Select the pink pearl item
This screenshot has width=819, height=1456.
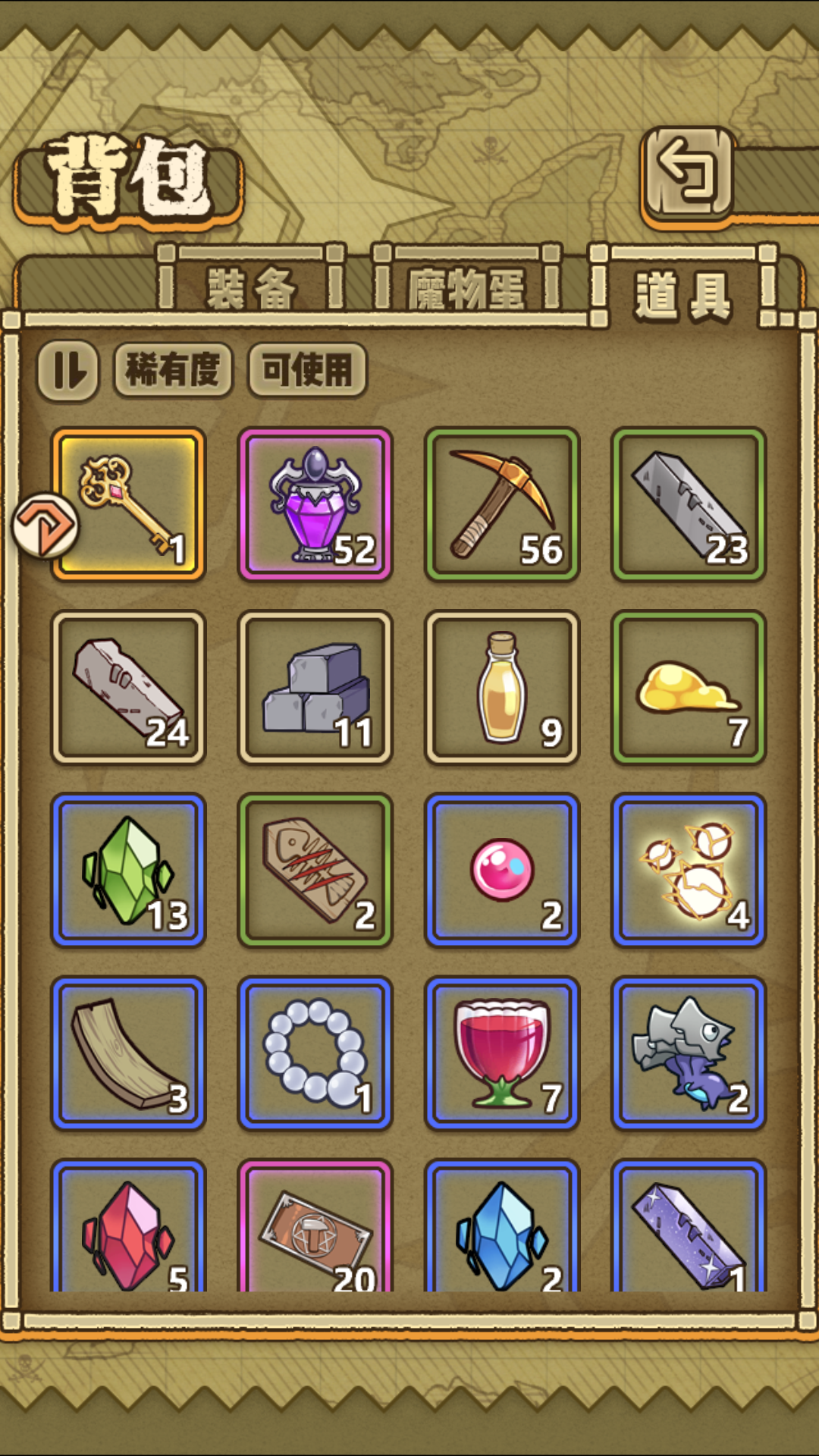[502, 871]
